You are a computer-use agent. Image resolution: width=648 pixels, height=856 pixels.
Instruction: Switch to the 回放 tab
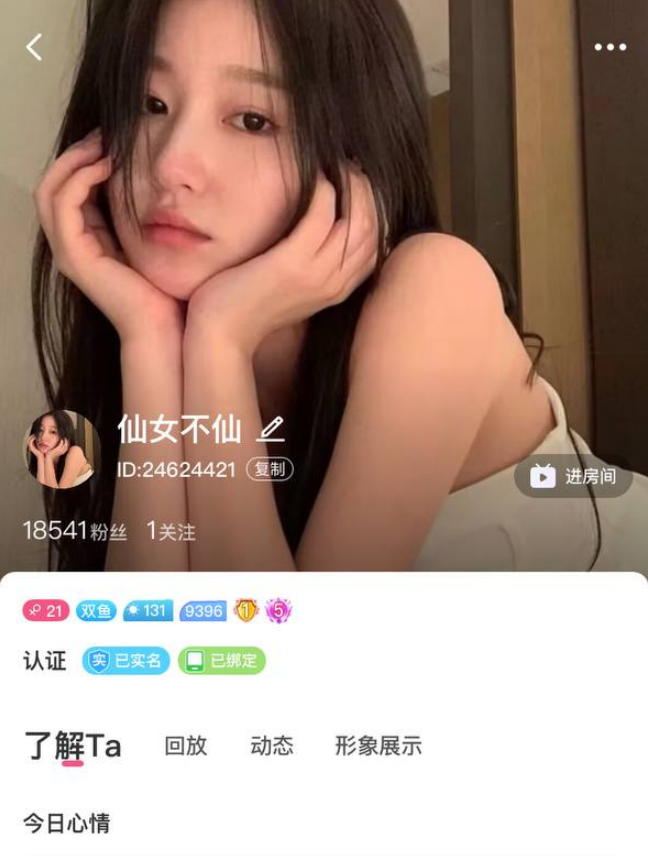tap(186, 745)
